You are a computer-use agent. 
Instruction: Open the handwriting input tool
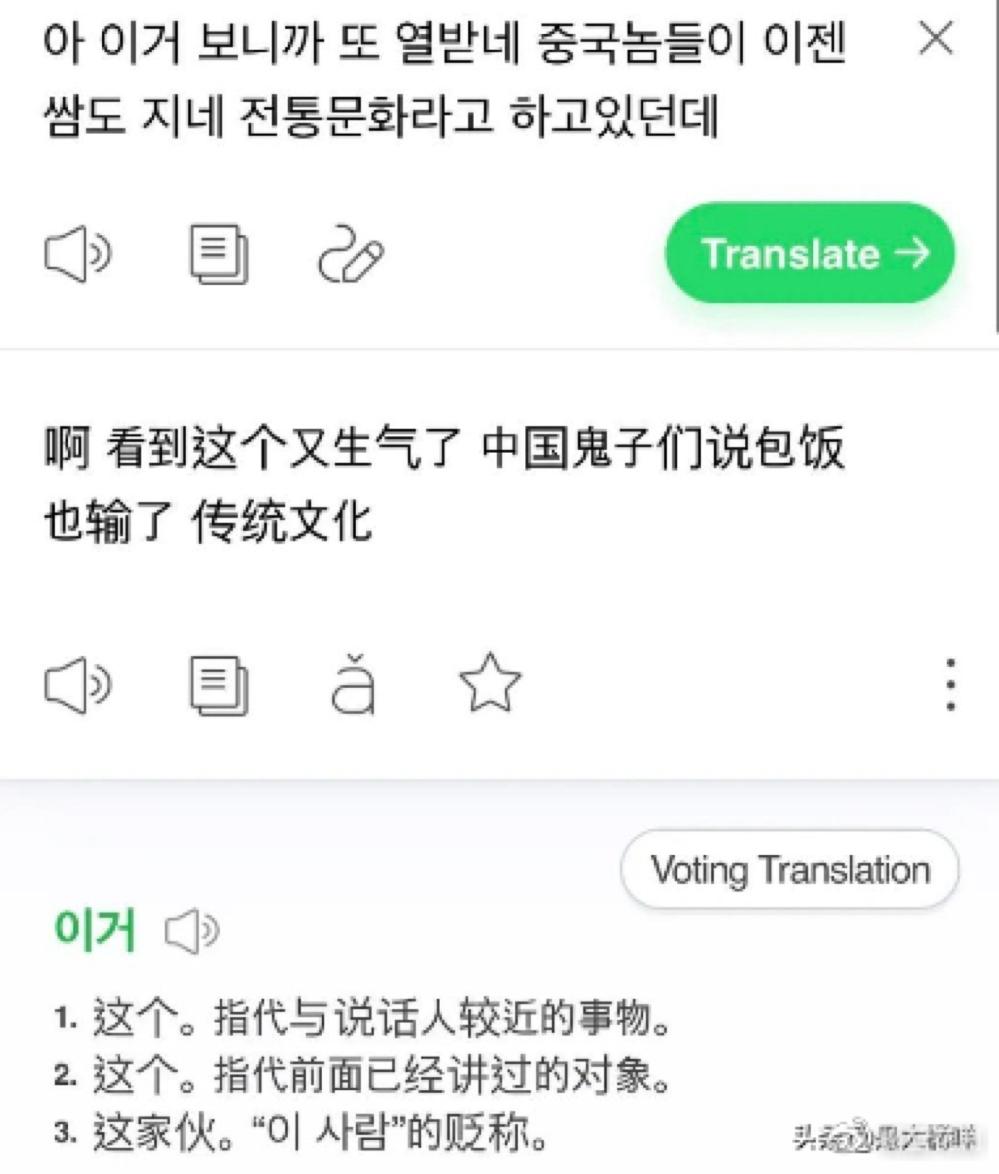pos(350,254)
